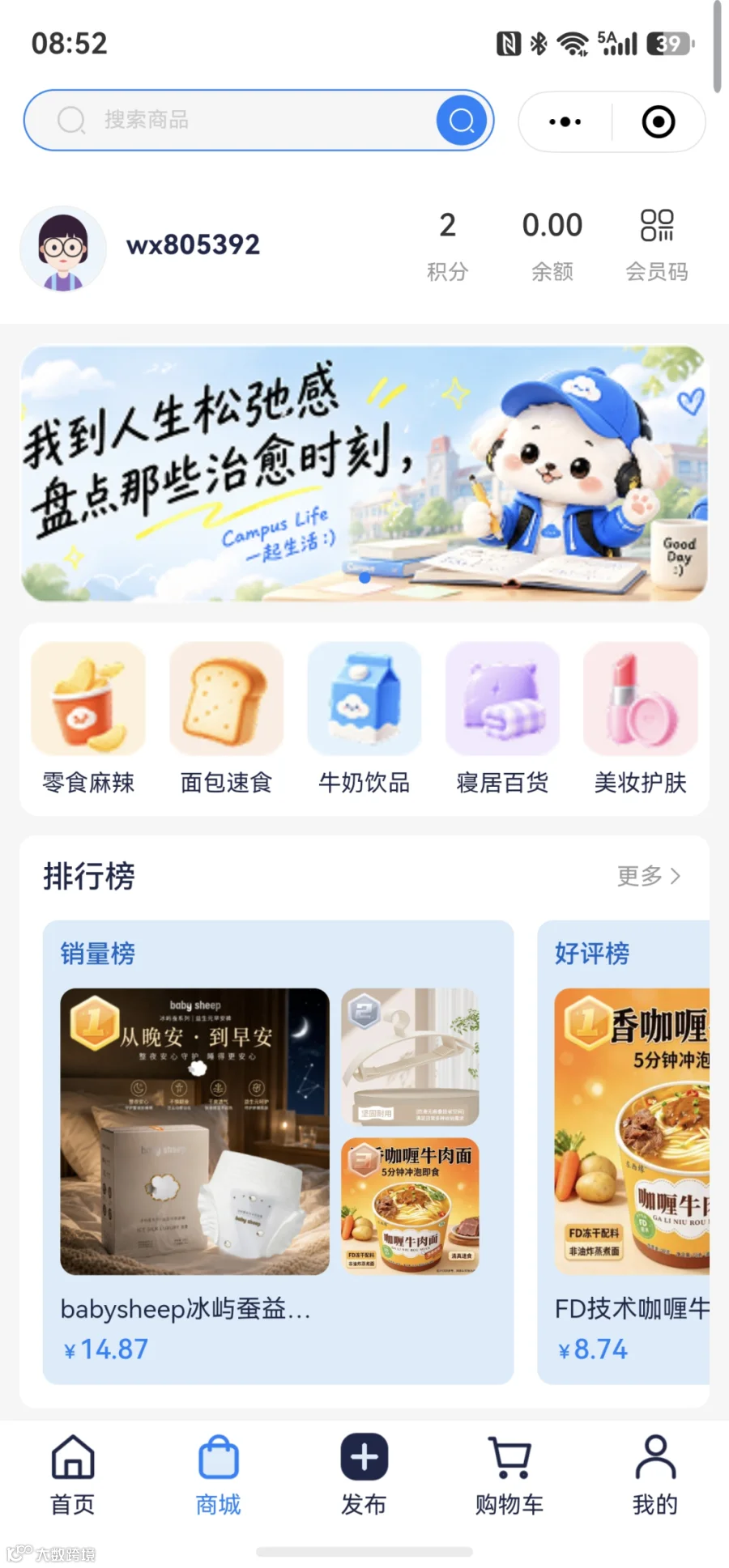Open the Campus Life banner
Image resolution: width=729 pixels, height=1568 pixels.
(364, 474)
